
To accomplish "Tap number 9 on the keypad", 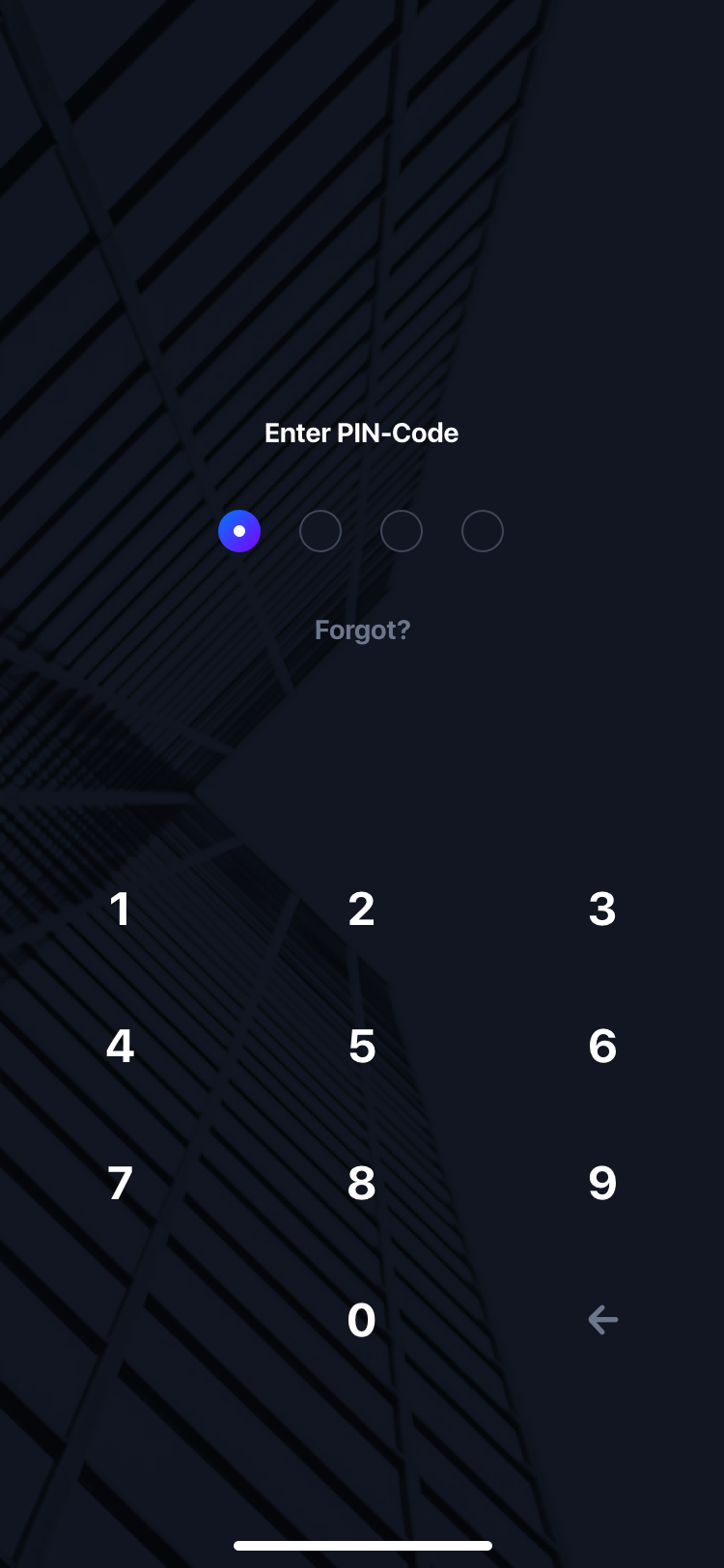I will (602, 1183).
